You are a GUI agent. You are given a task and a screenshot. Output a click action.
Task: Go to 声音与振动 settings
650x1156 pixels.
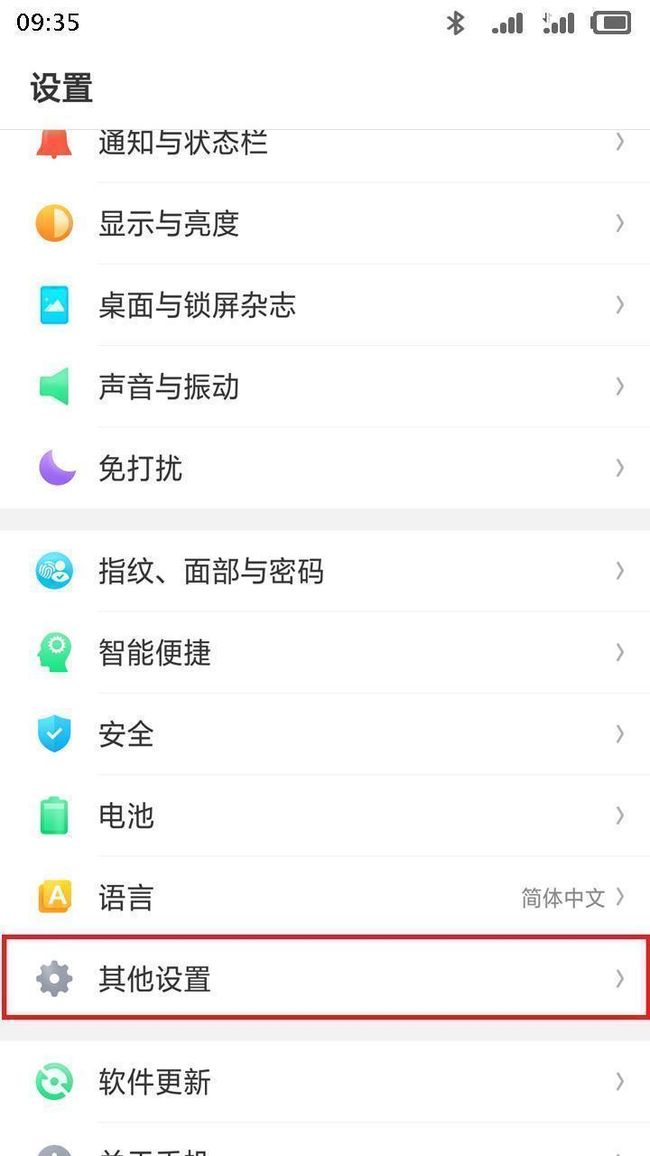pyautogui.click(x=325, y=386)
